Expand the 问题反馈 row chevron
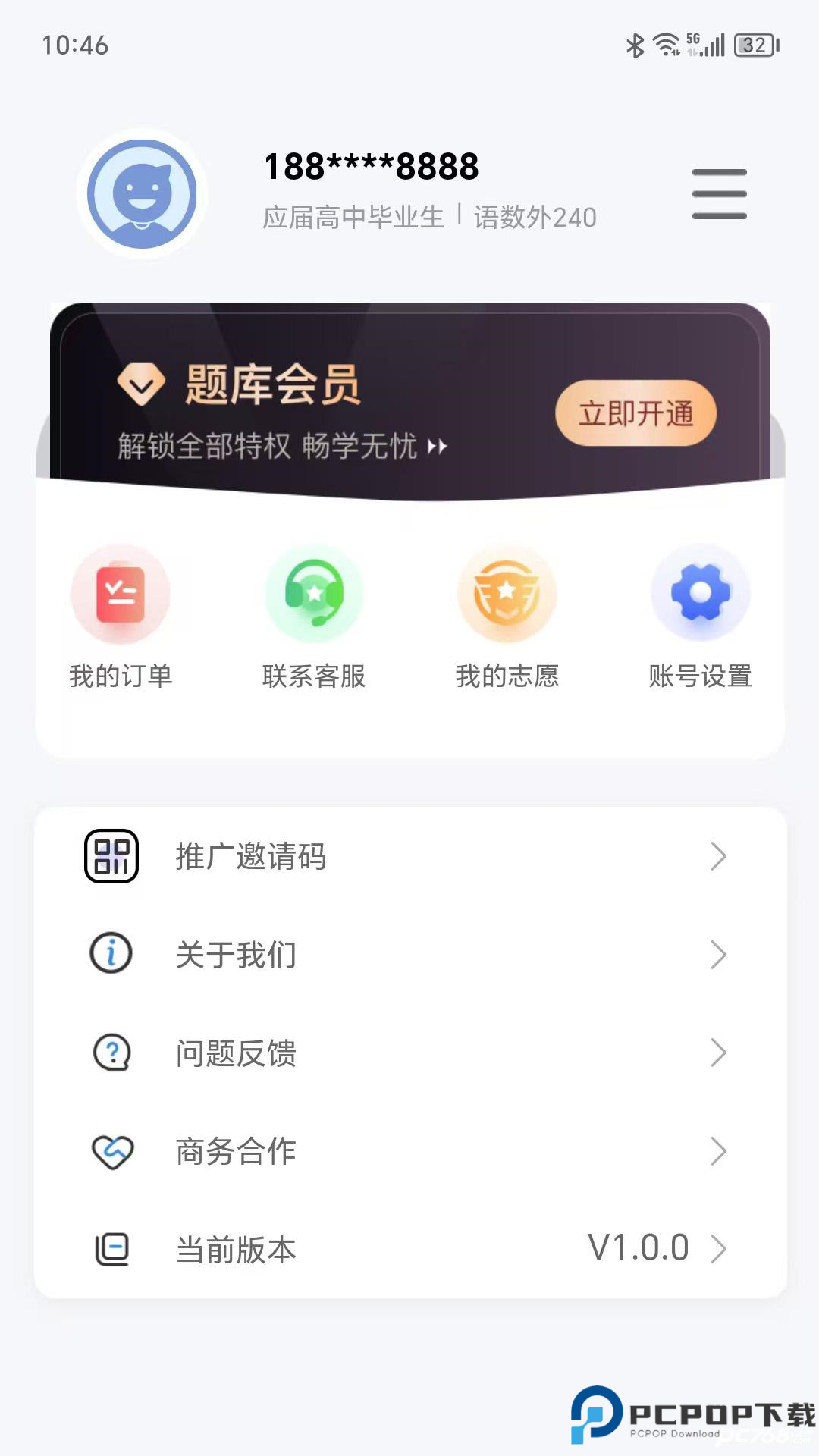 point(719,1053)
